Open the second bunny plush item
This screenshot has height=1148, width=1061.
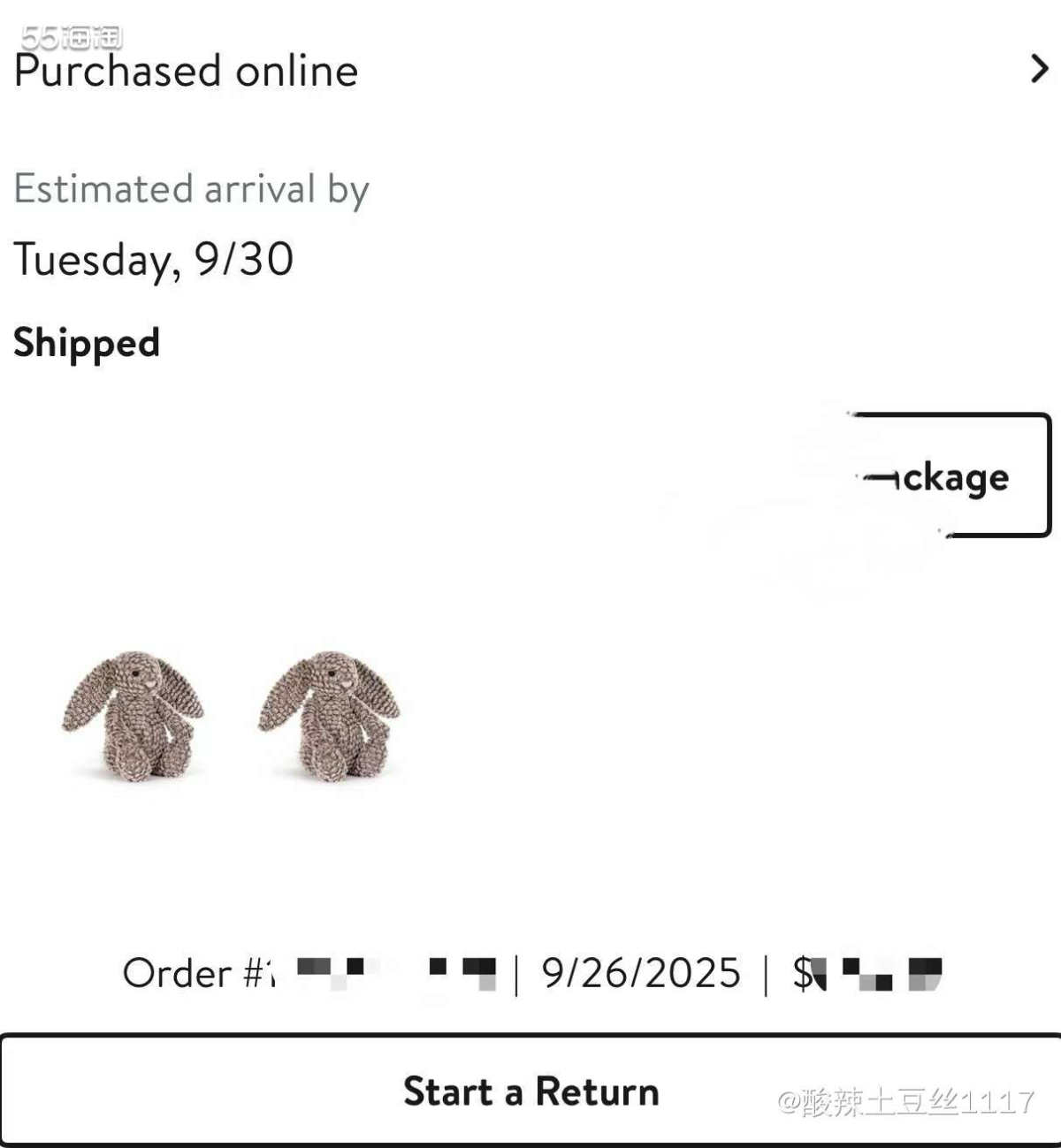click(x=329, y=716)
